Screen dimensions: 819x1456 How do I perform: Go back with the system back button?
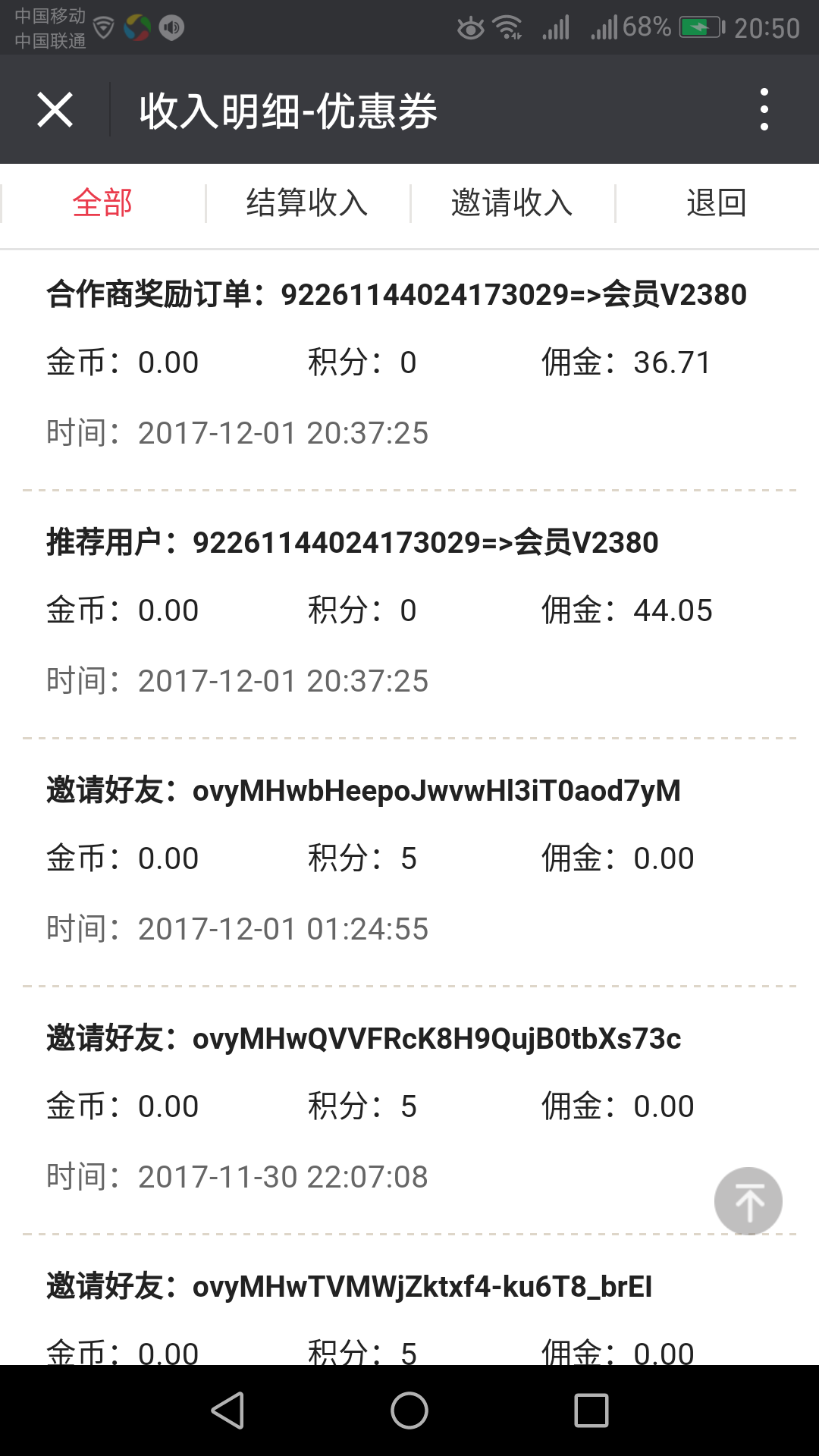pyautogui.click(x=227, y=1410)
